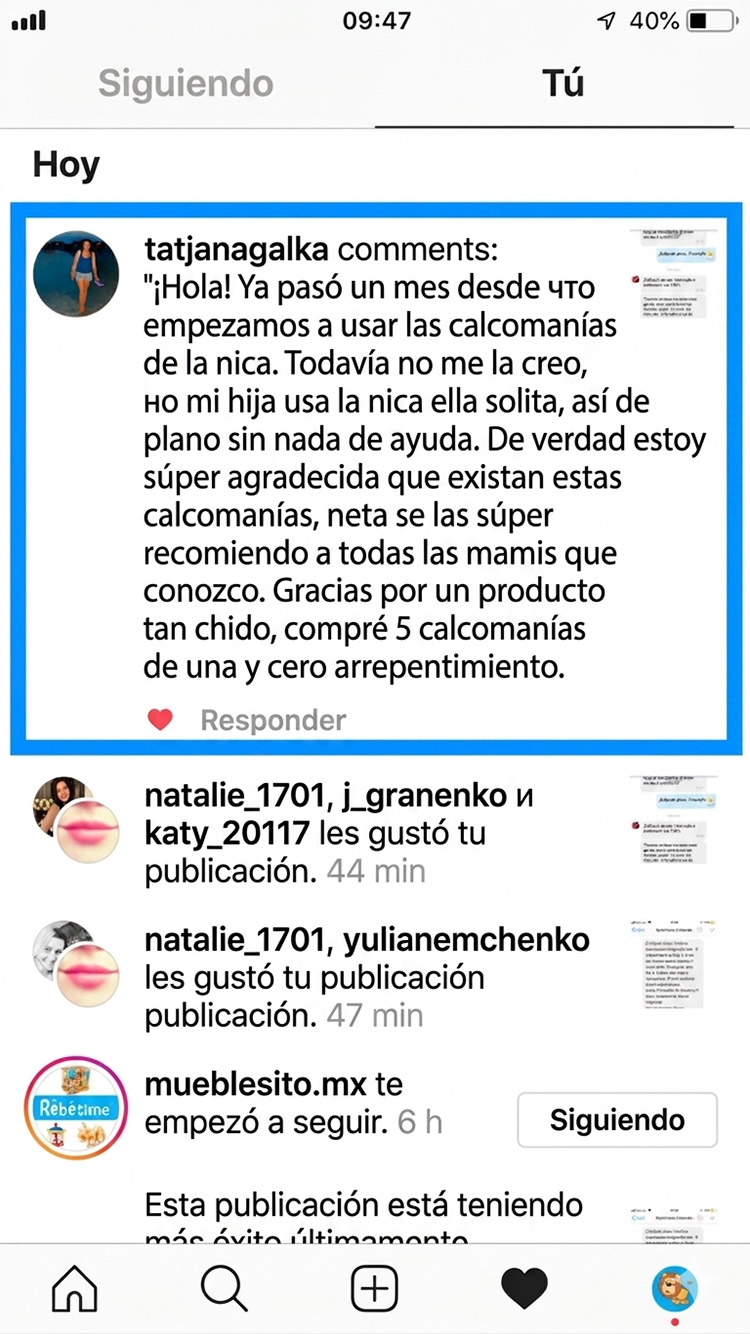Open the post thumbnail on the 47 min notification

668,962
